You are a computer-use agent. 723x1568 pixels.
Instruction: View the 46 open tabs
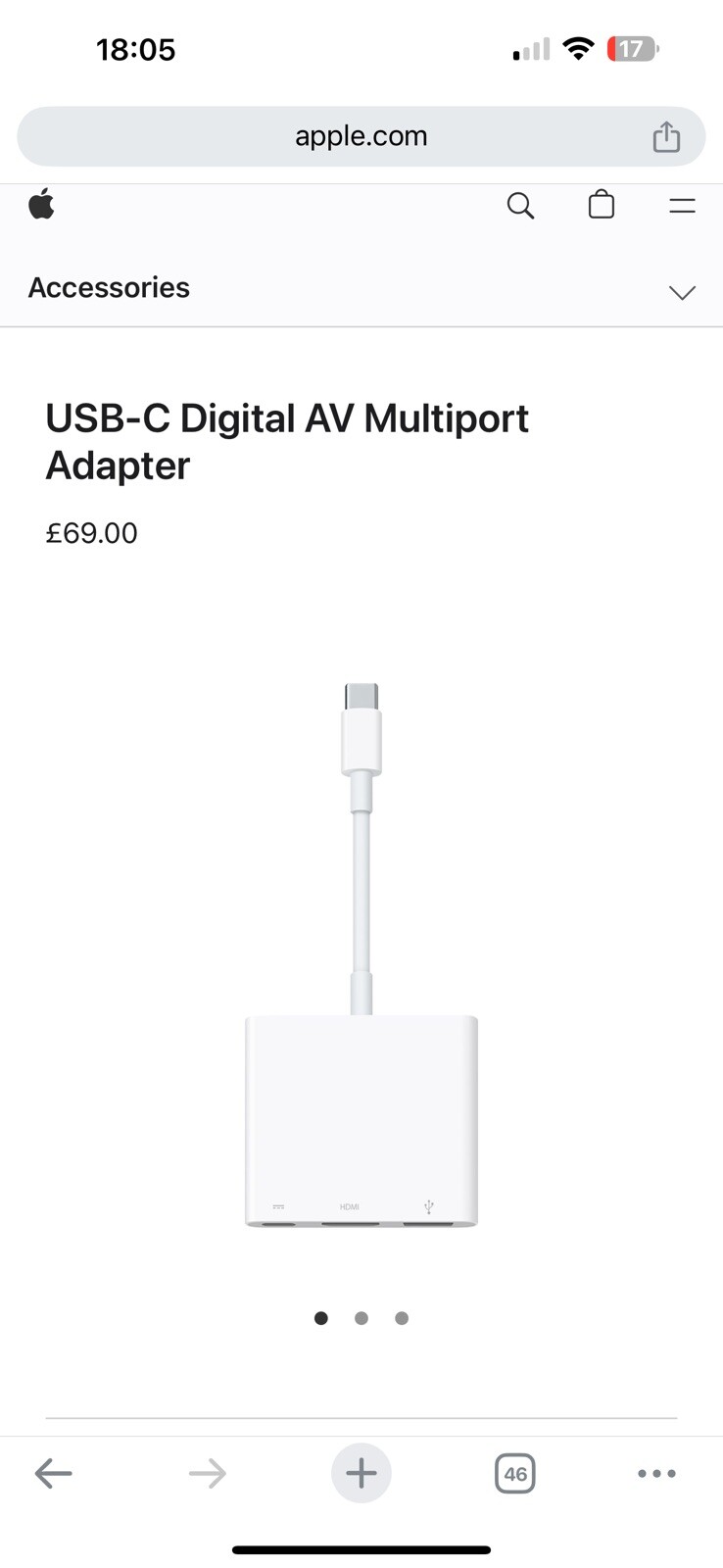click(x=515, y=1473)
